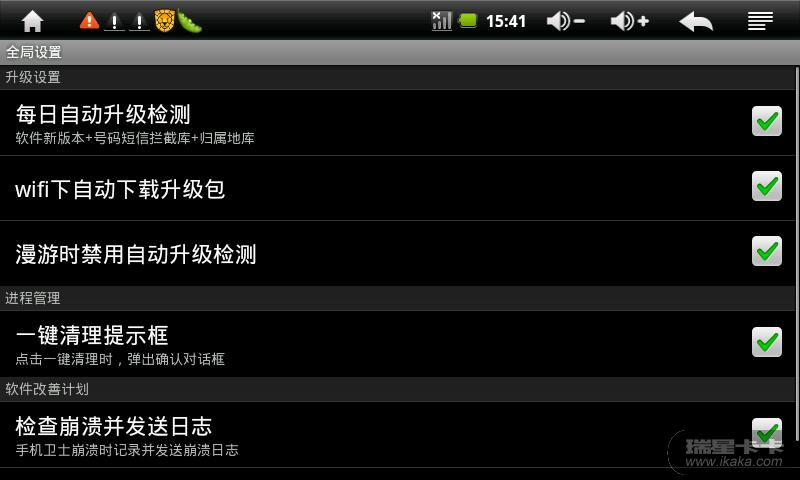Toggle wifi下自动下载升级包 checkbox
This screenshot has width=800, height=480.
point(767,186)
